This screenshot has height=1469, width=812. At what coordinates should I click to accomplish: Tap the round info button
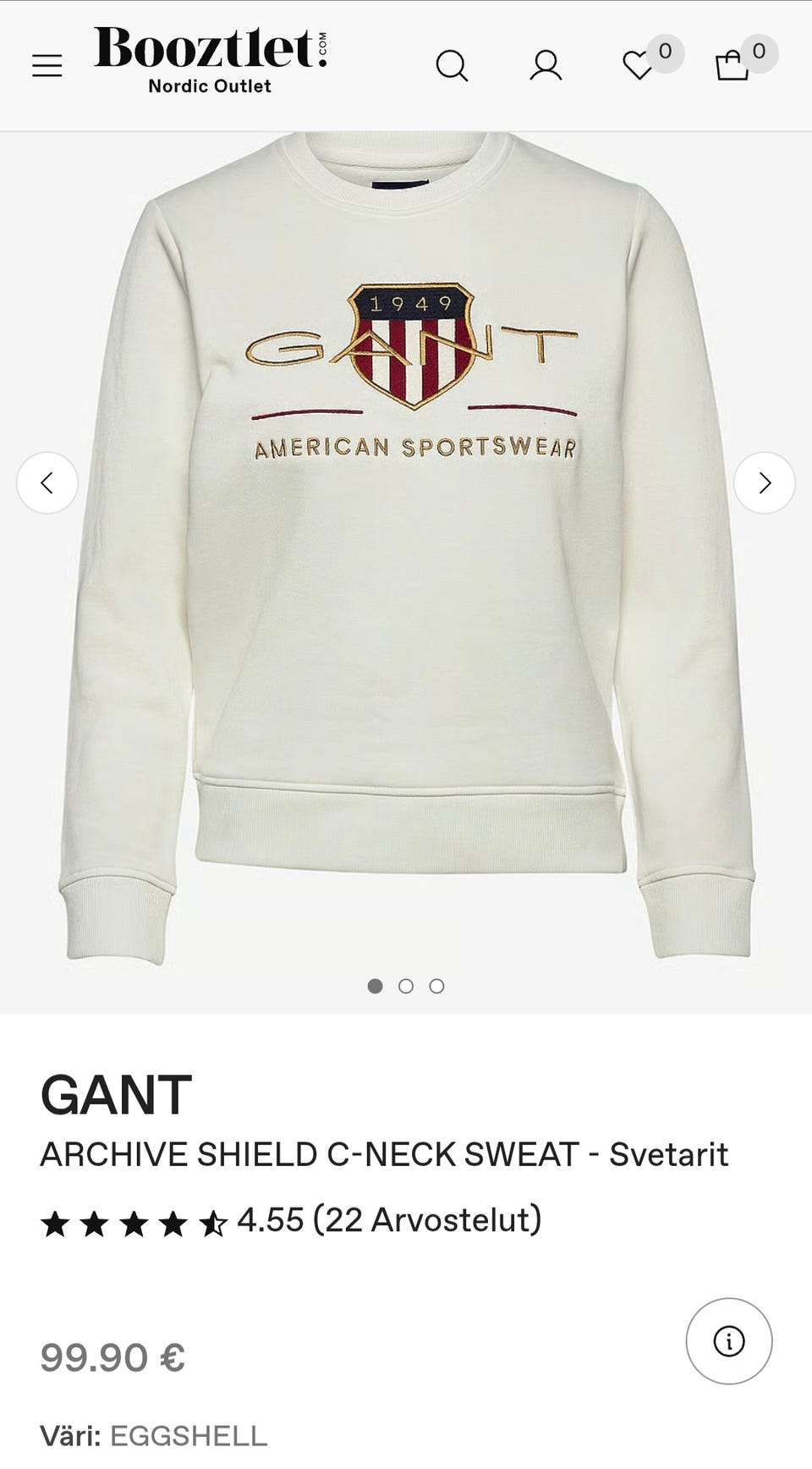(728, 1341)
